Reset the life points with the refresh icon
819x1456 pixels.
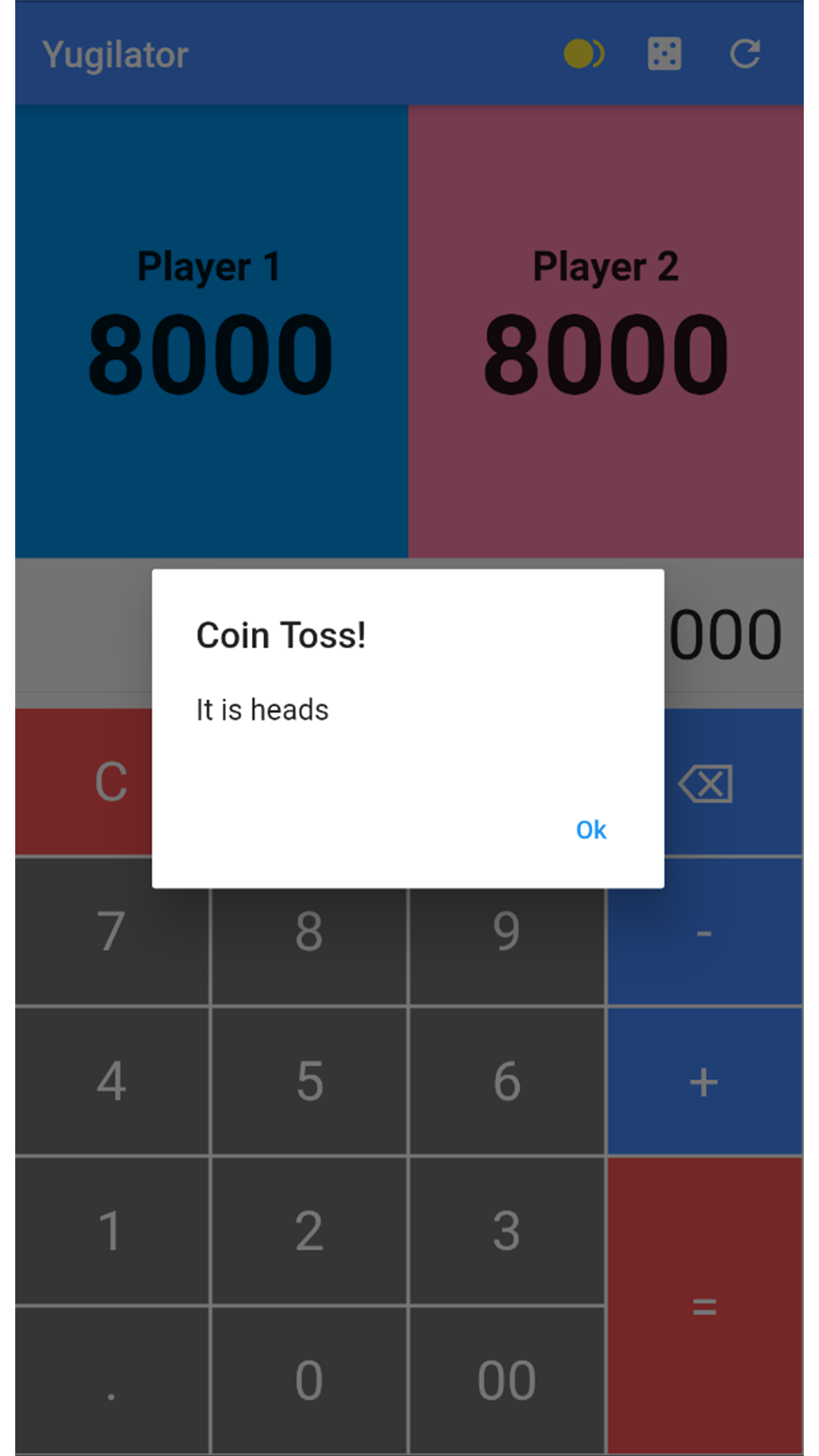click(745, 54)
